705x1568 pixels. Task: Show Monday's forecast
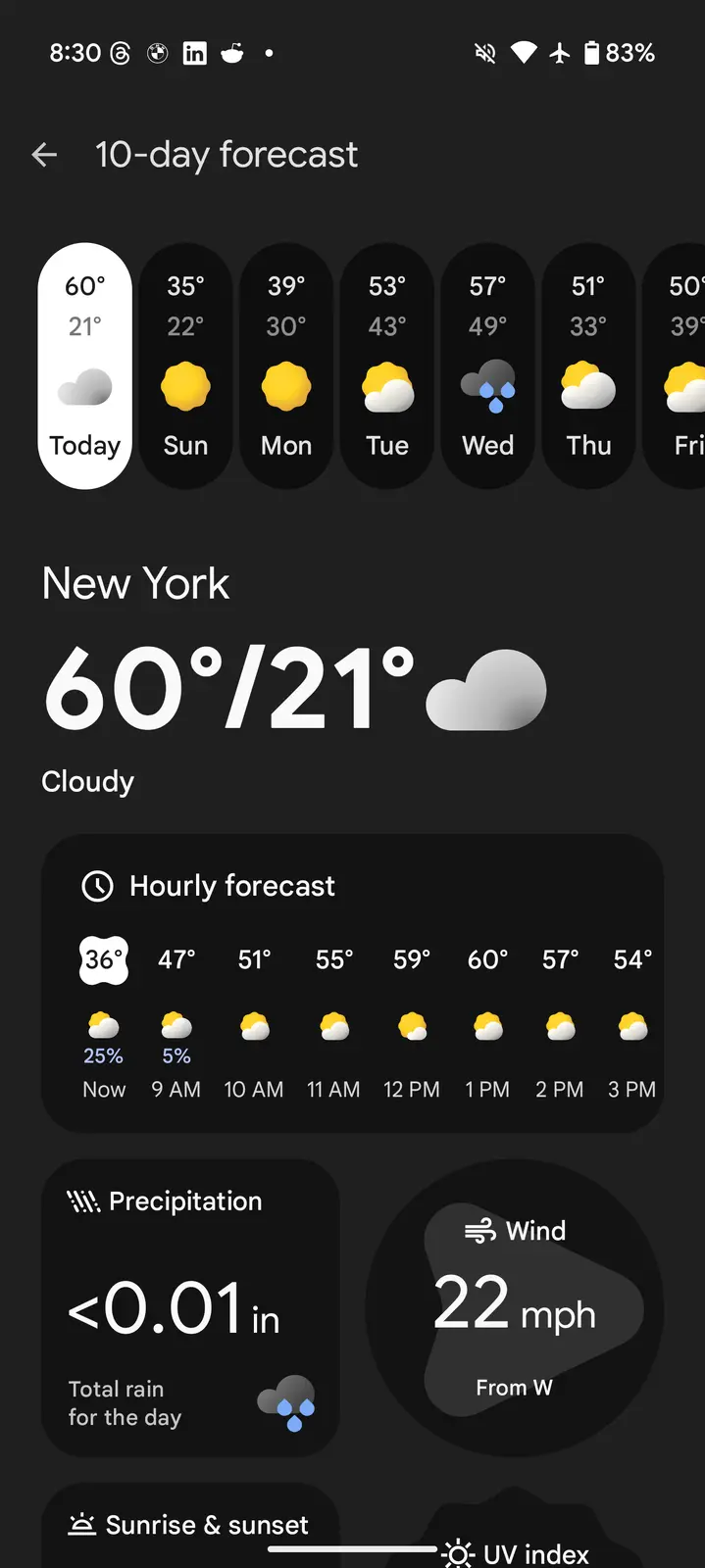286,366
